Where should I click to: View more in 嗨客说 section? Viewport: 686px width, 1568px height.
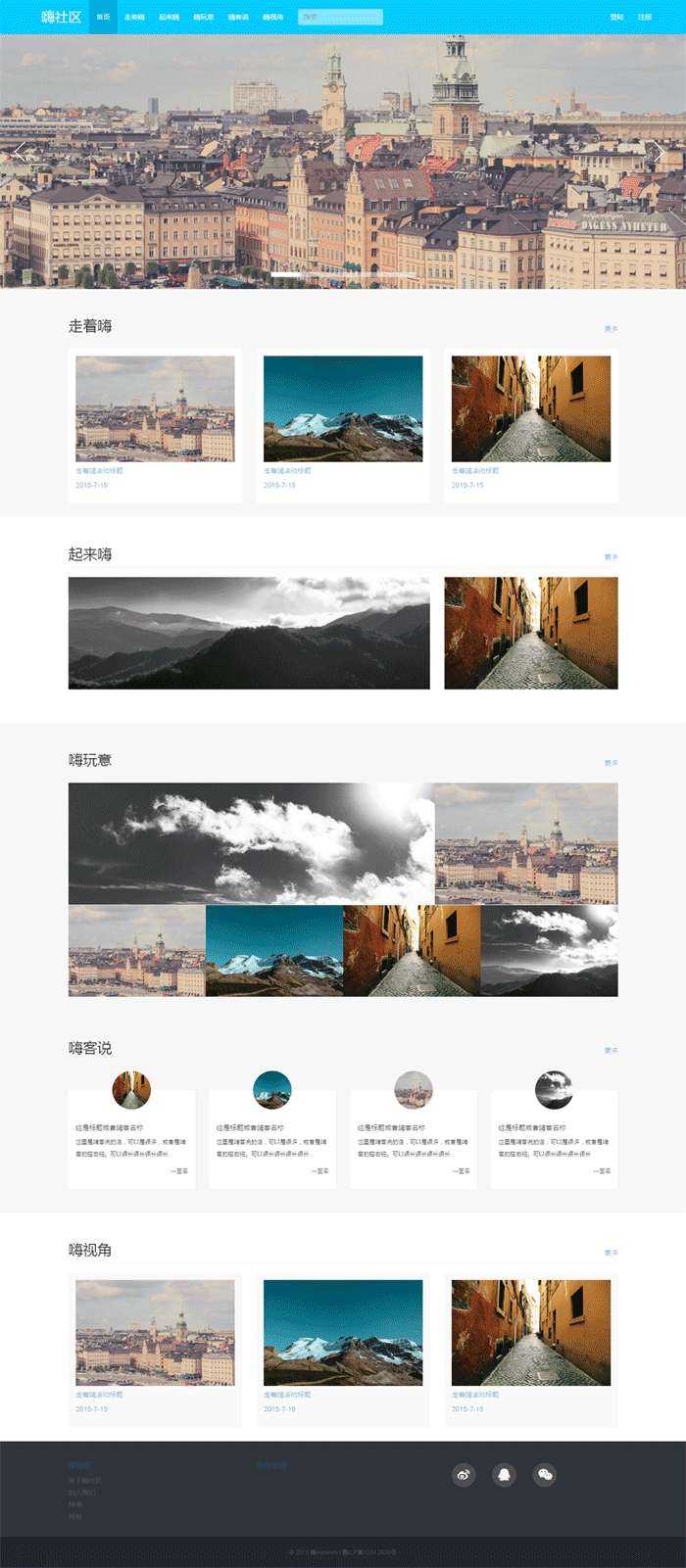611,1051
